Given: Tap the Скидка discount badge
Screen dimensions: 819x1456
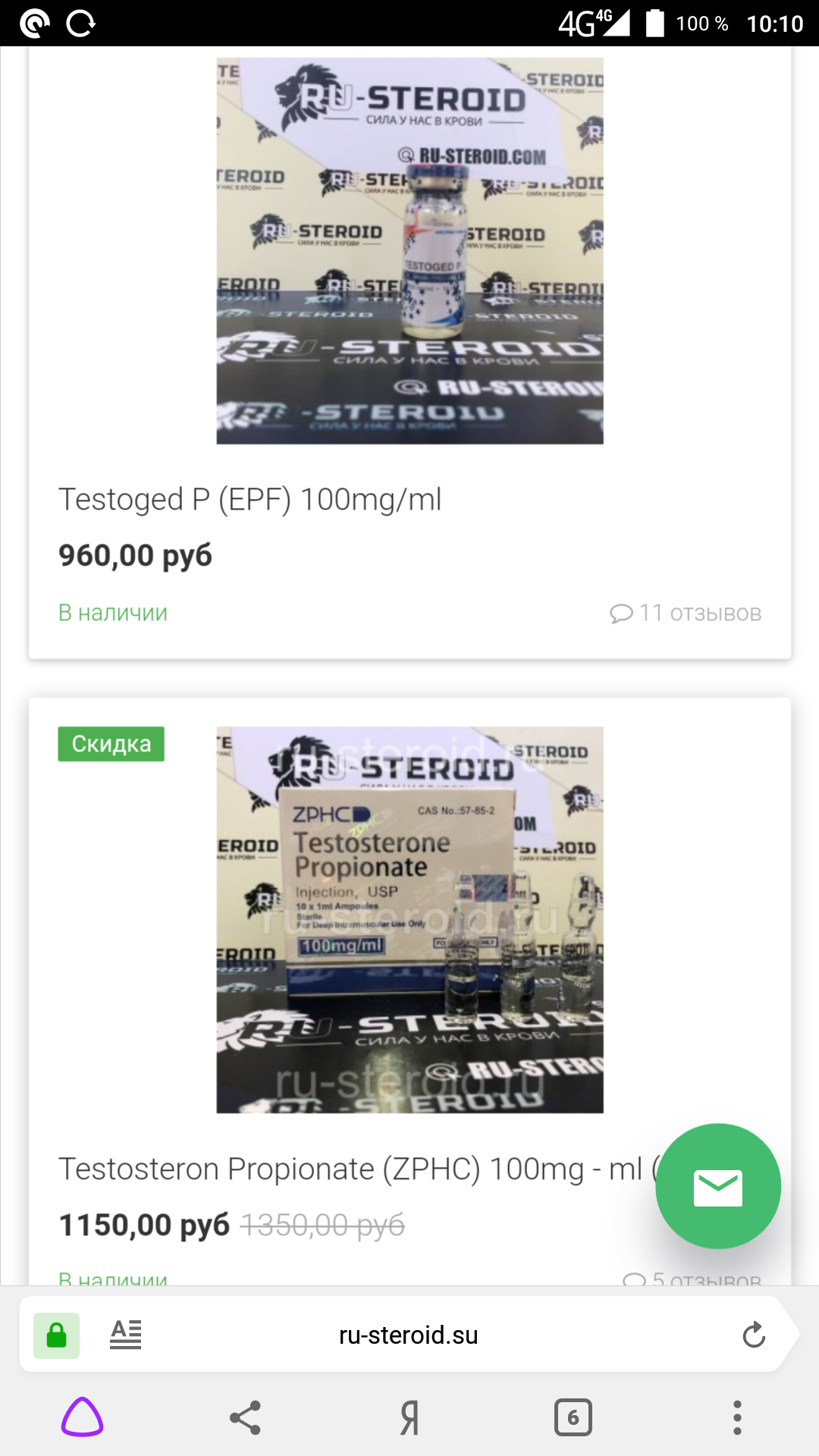Looking at the screenshot, I should (111, 744).
